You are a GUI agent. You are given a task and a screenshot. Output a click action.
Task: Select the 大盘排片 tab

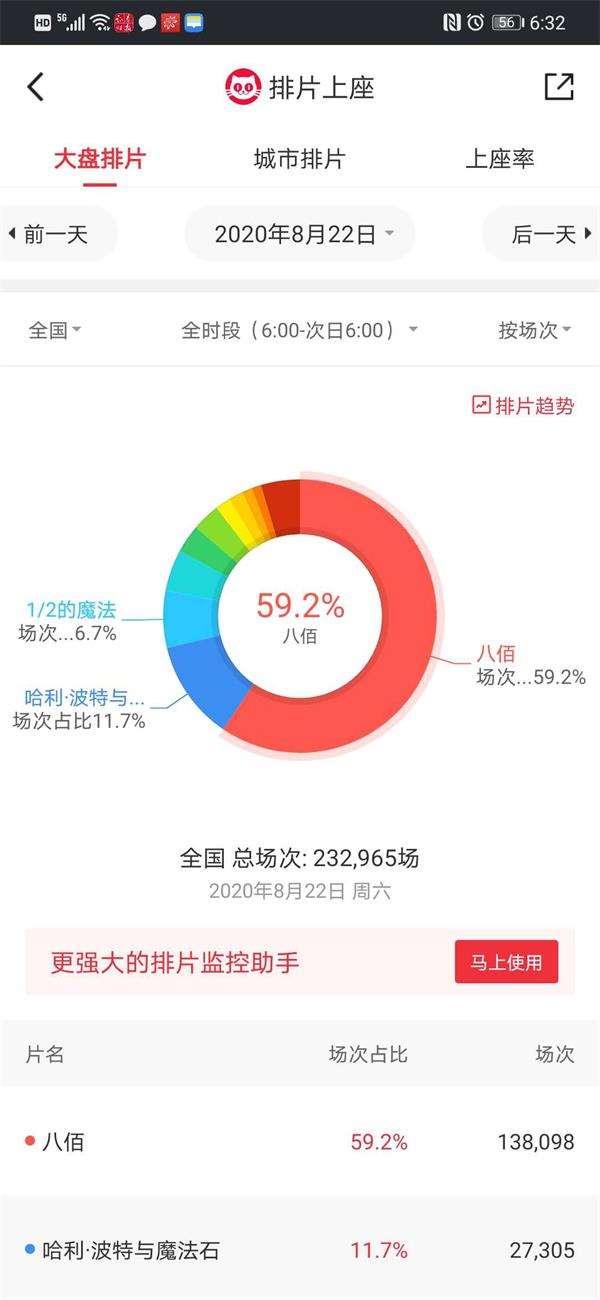click(x=99, y=159)
